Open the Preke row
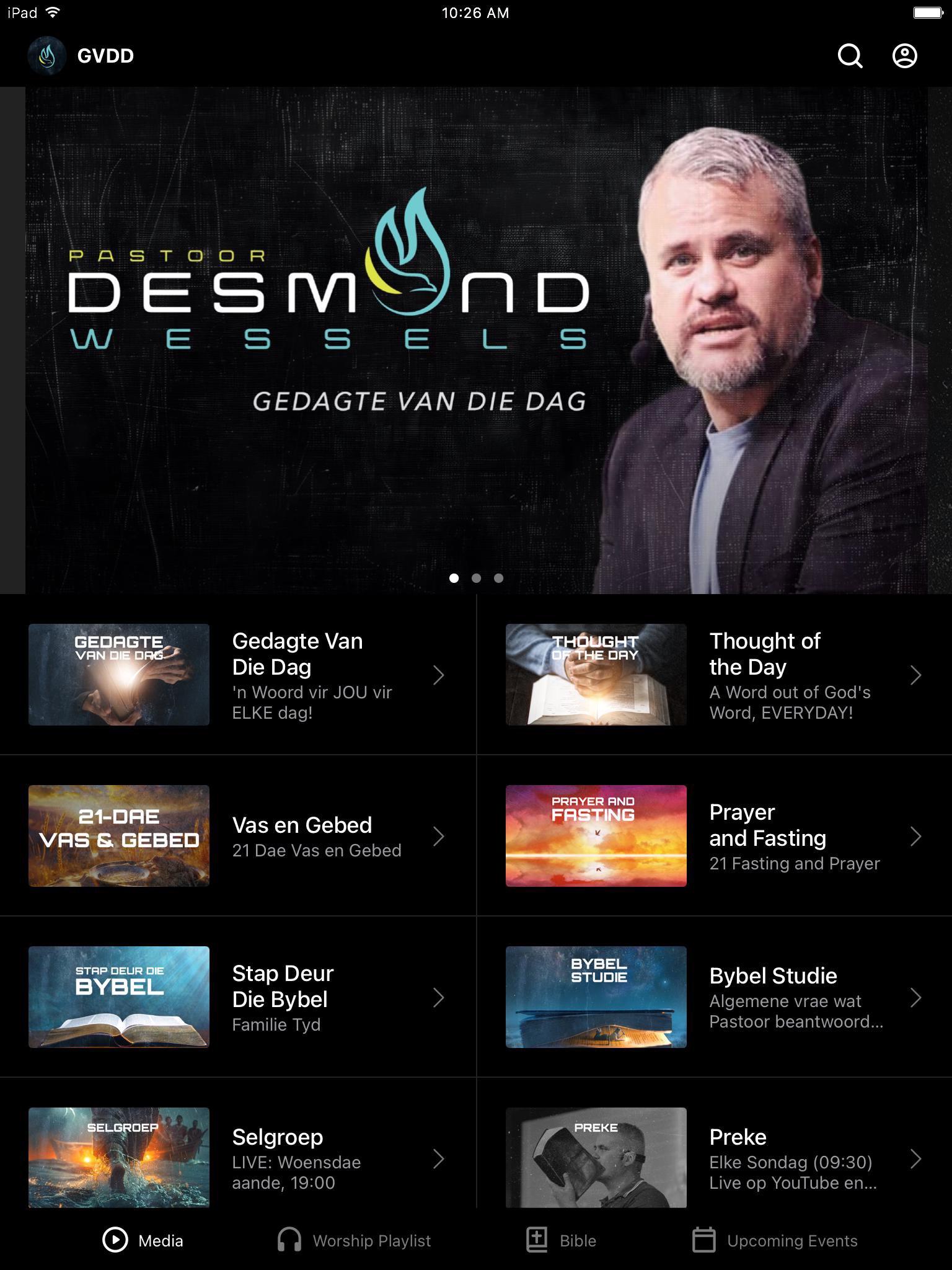The height and width of the screenshot is (1270, 952). point(714,1157)
